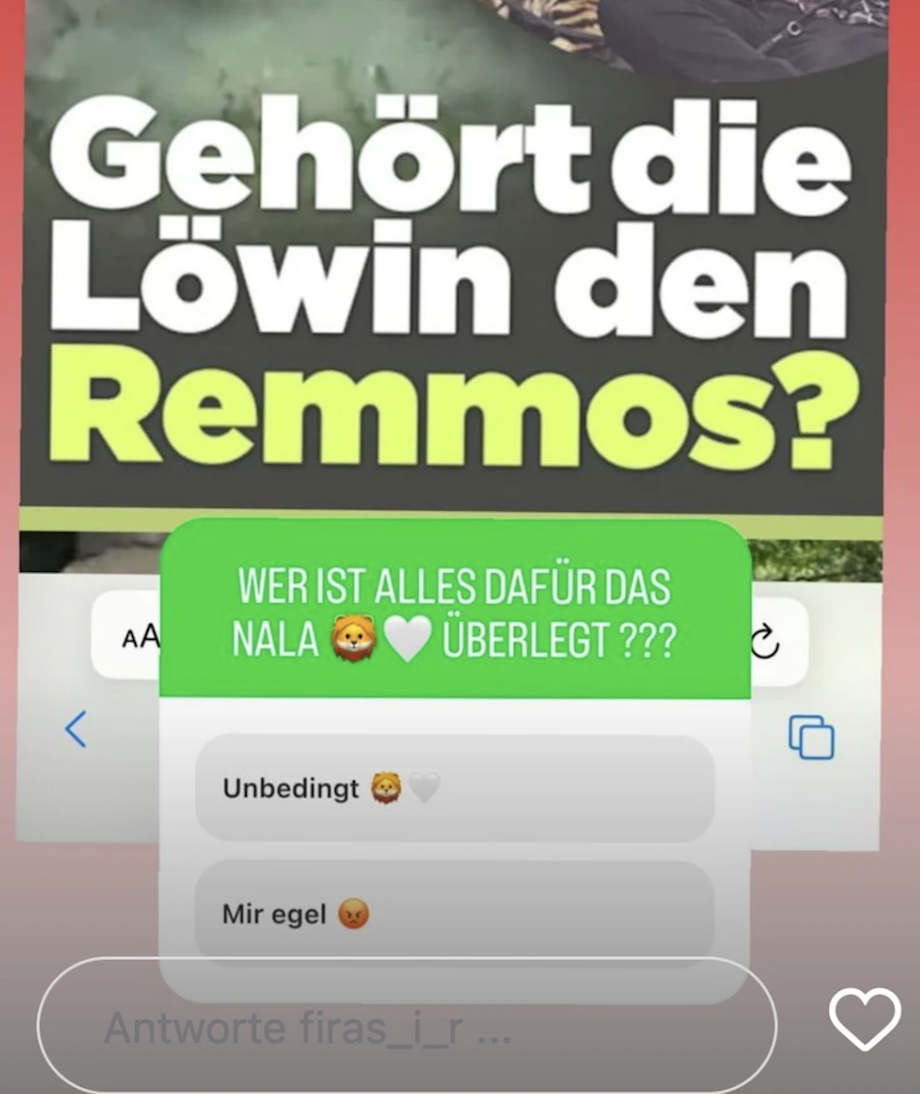The image size is (920, 1094).
Task: Like this story with the heart
Action: tap(864, 1020)
